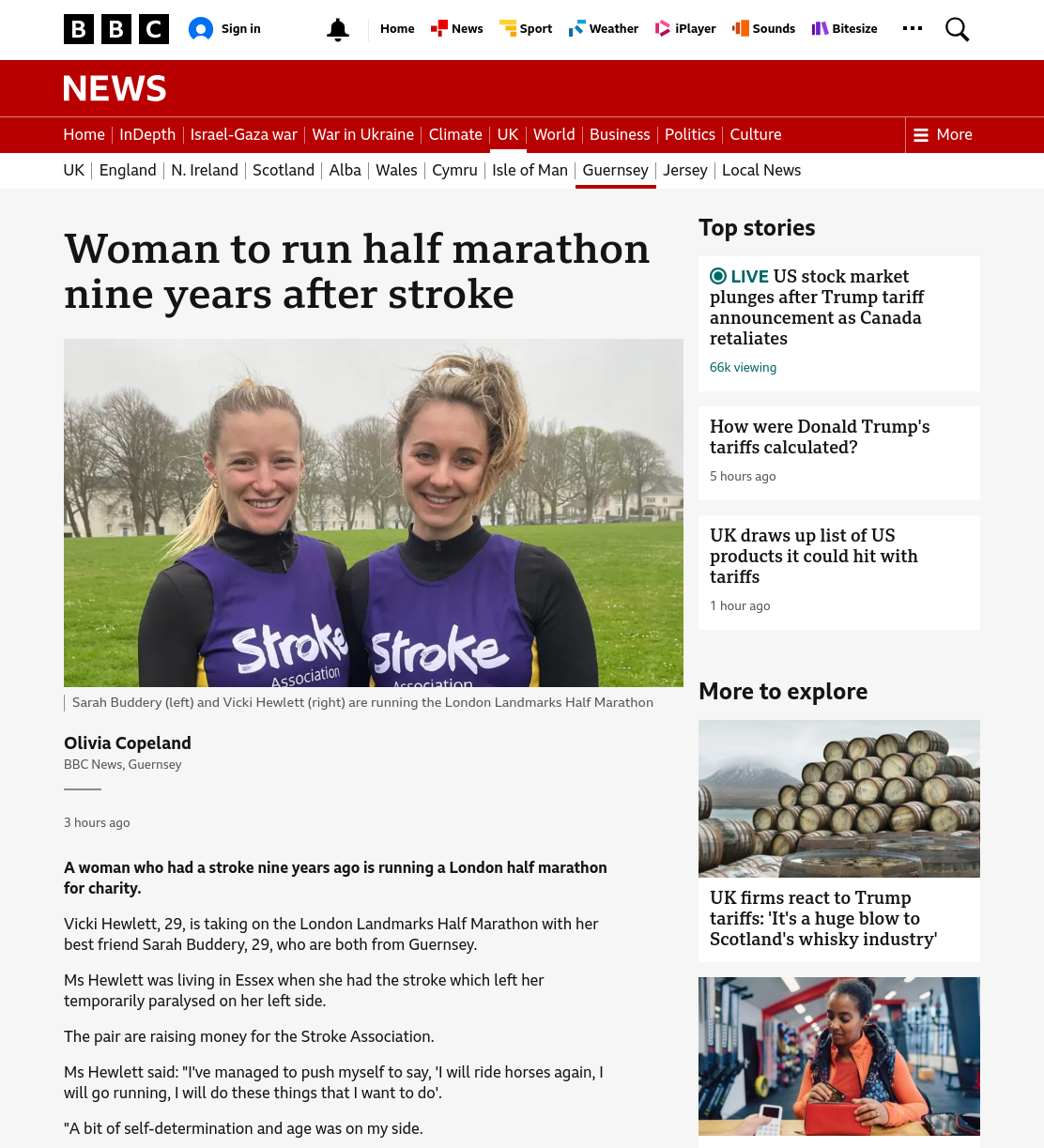The image size is (1044, 1148).
Task: Tap Sign in
Action: (225, 29)
